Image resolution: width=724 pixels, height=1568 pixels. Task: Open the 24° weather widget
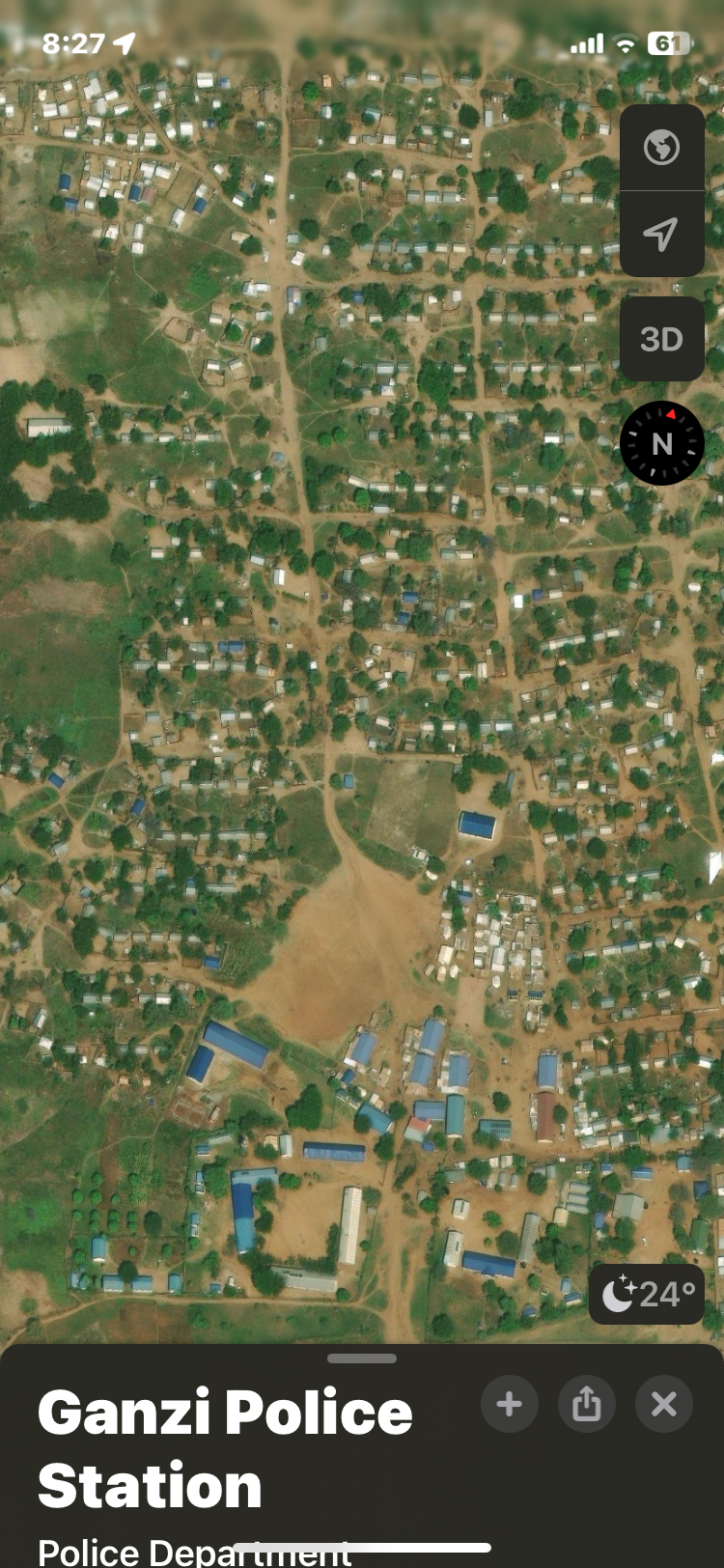click(x=647, y=1294)
